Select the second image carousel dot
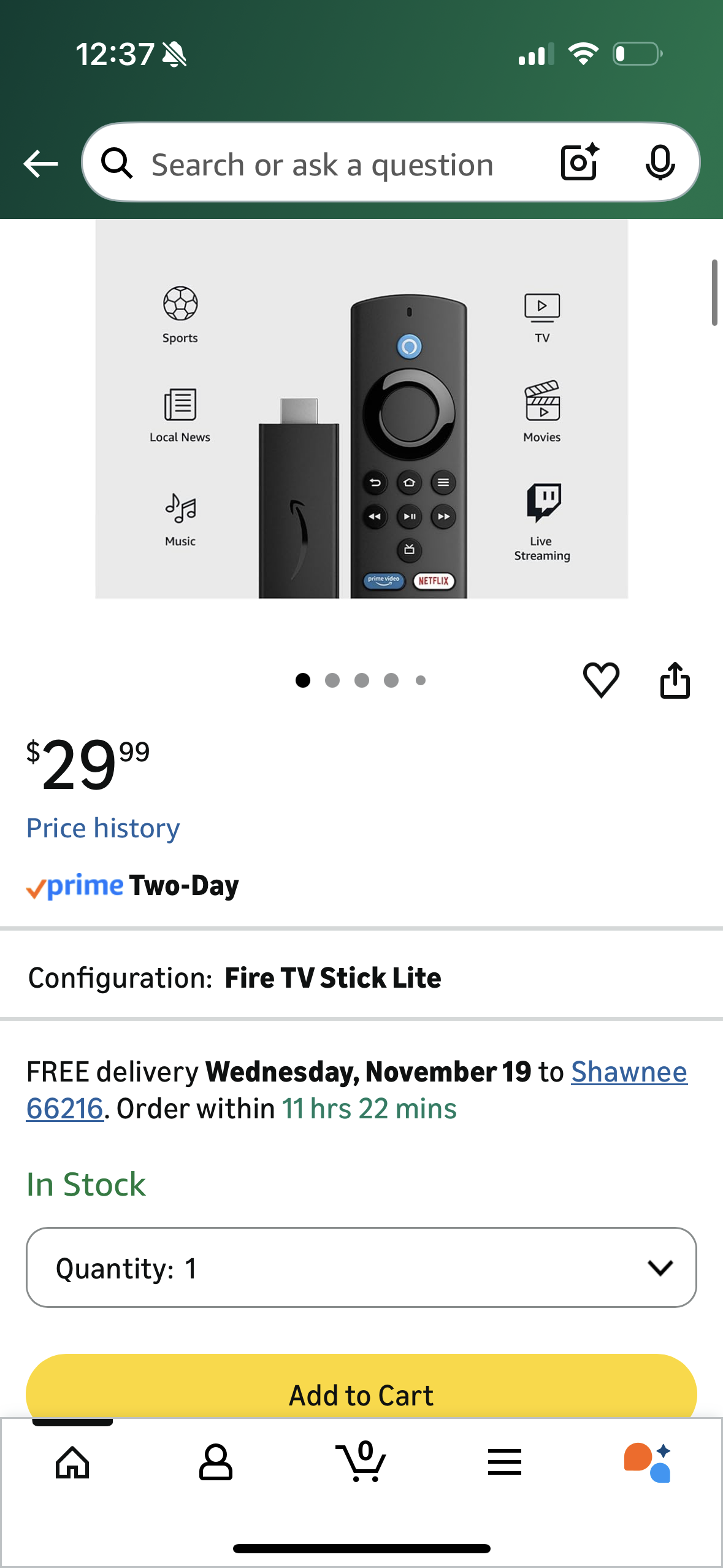Screen dimensions: 723x1568 (x=333, y=680)
